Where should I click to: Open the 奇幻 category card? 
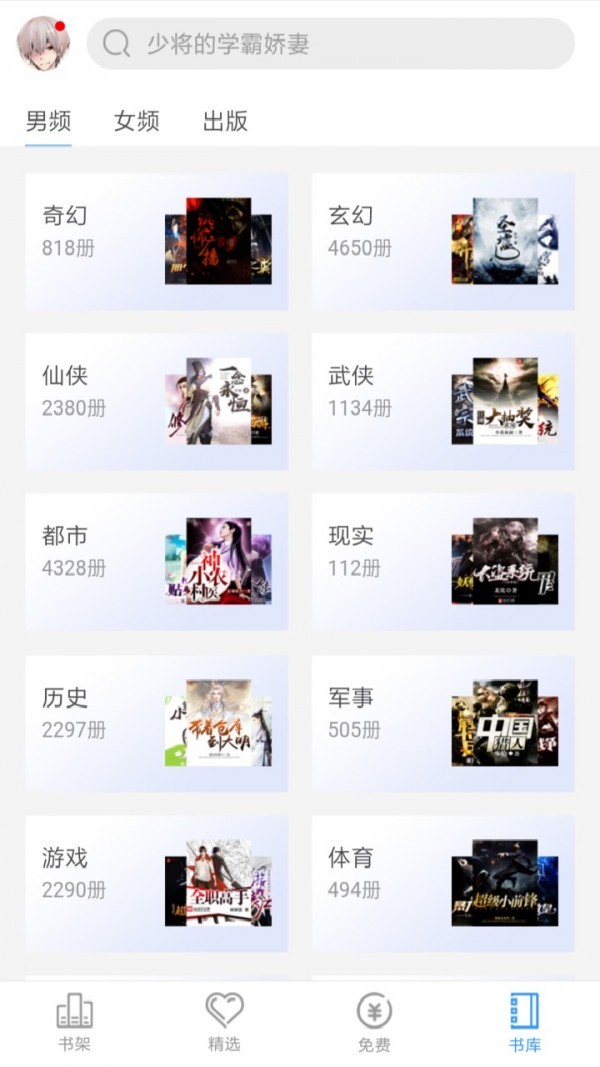coord(156,241)
